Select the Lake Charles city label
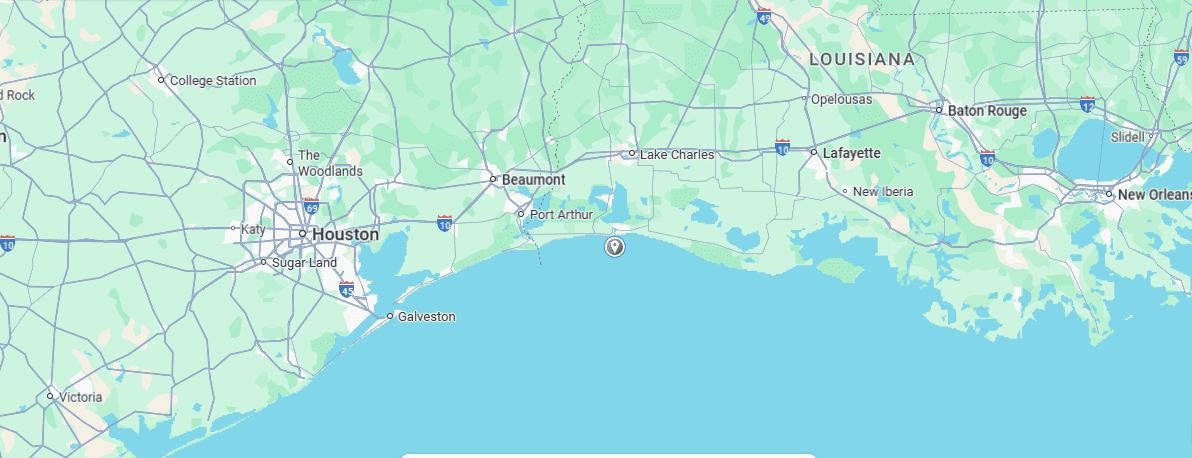The image size is (1192, 458). pyautogui.click(x=677, y=154)
